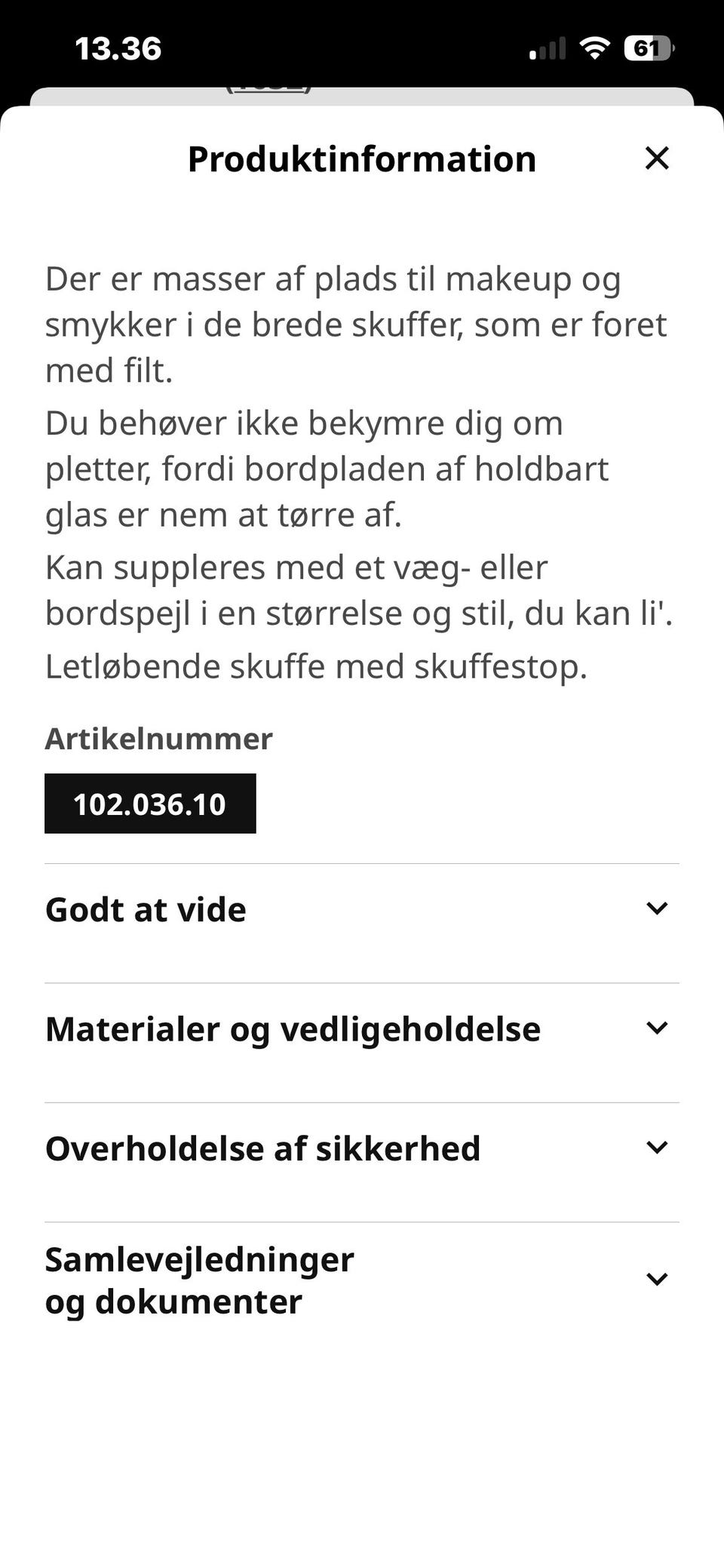Expand the Overholdelse af sikkerhed section

click(362, 1147)
